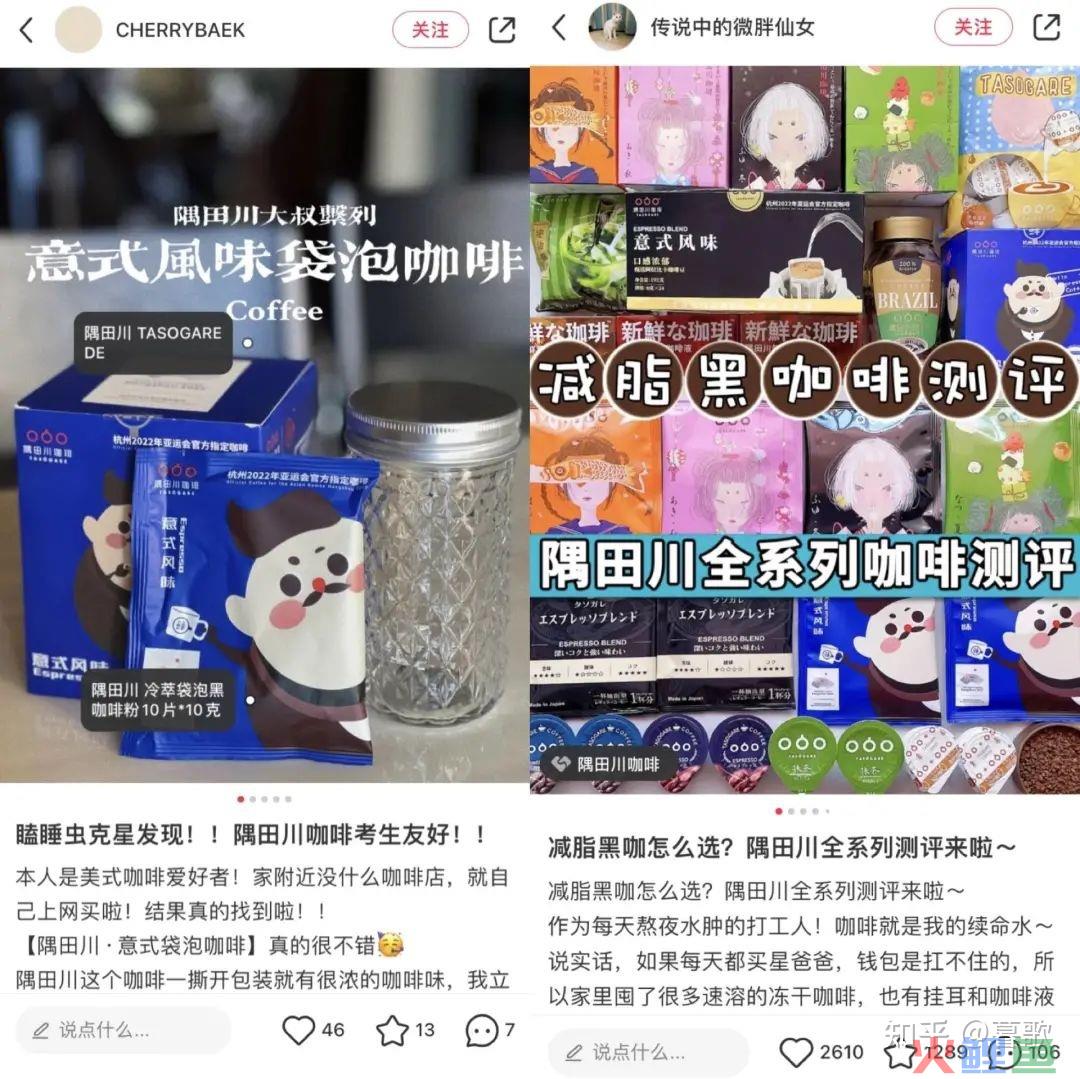
Task: Share 传说中的微胖仙女's post
Action: (1046, 28)
